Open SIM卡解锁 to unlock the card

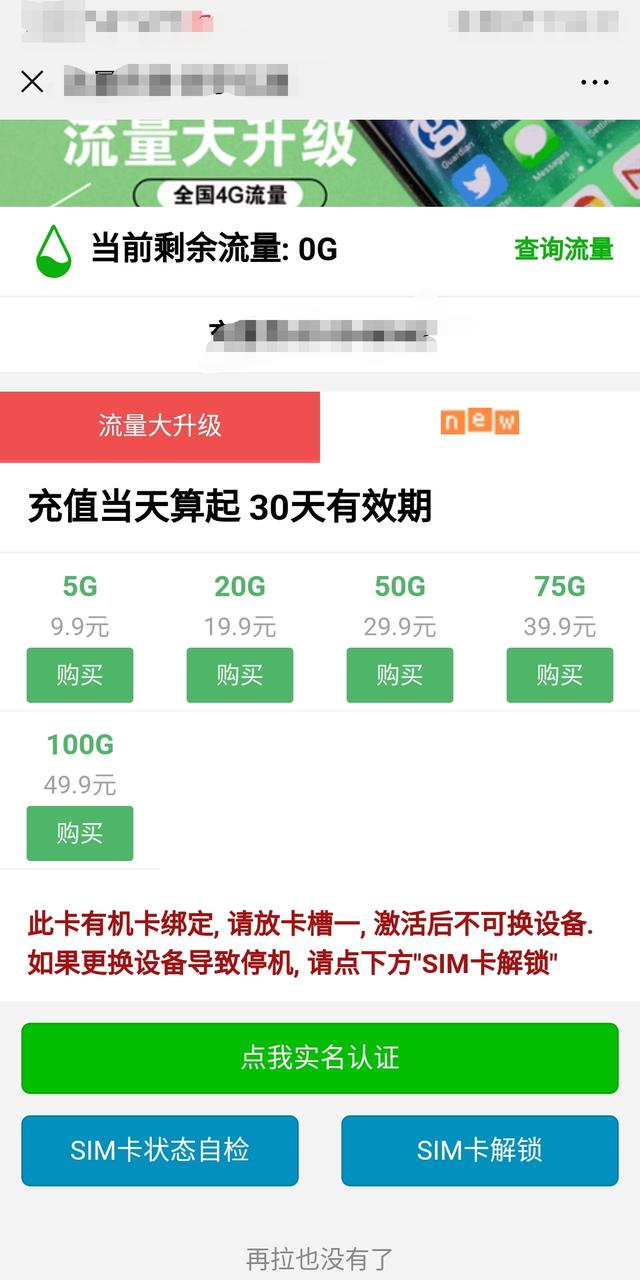coord(480,1150)
